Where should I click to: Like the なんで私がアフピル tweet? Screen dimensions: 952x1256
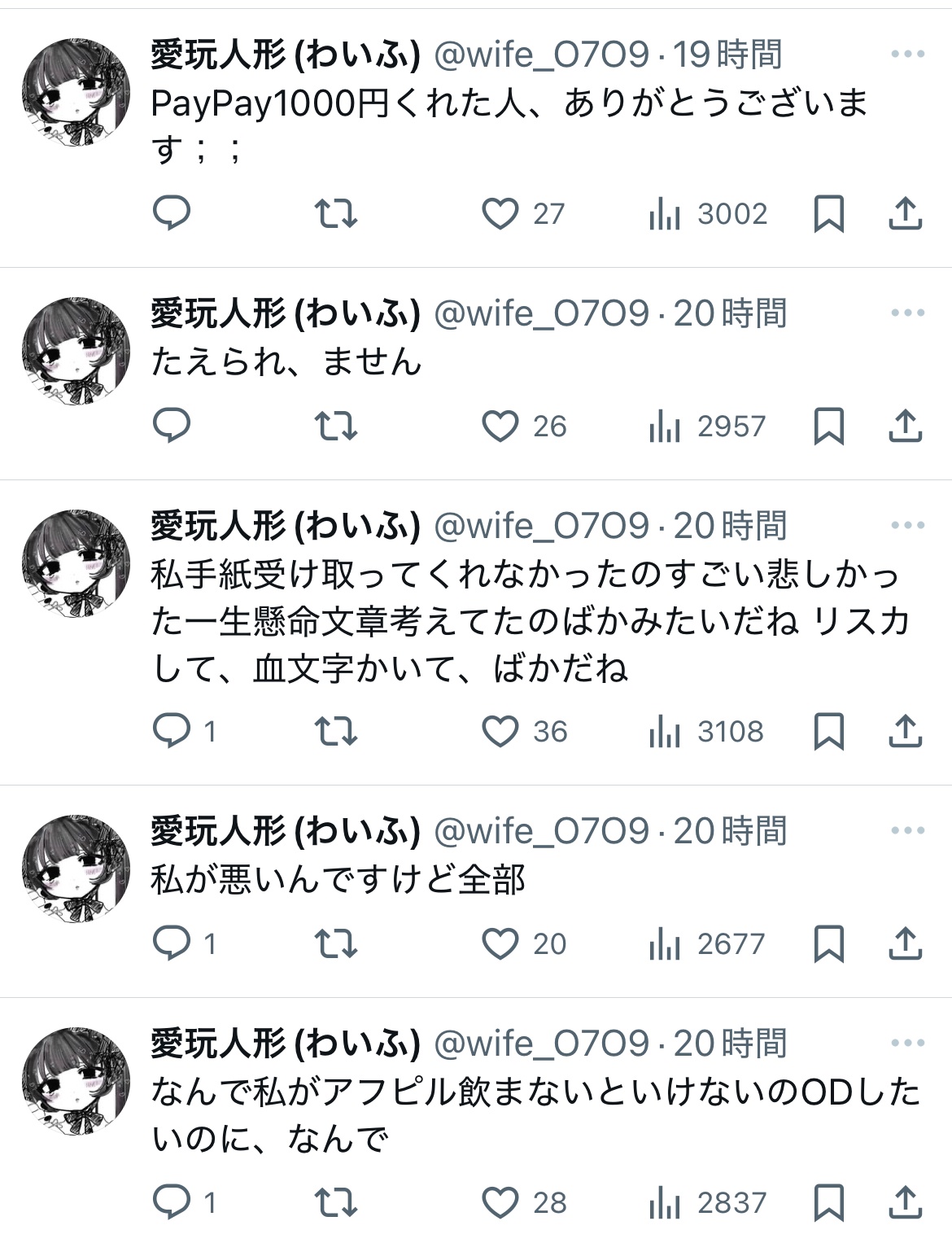[500, 1203]
